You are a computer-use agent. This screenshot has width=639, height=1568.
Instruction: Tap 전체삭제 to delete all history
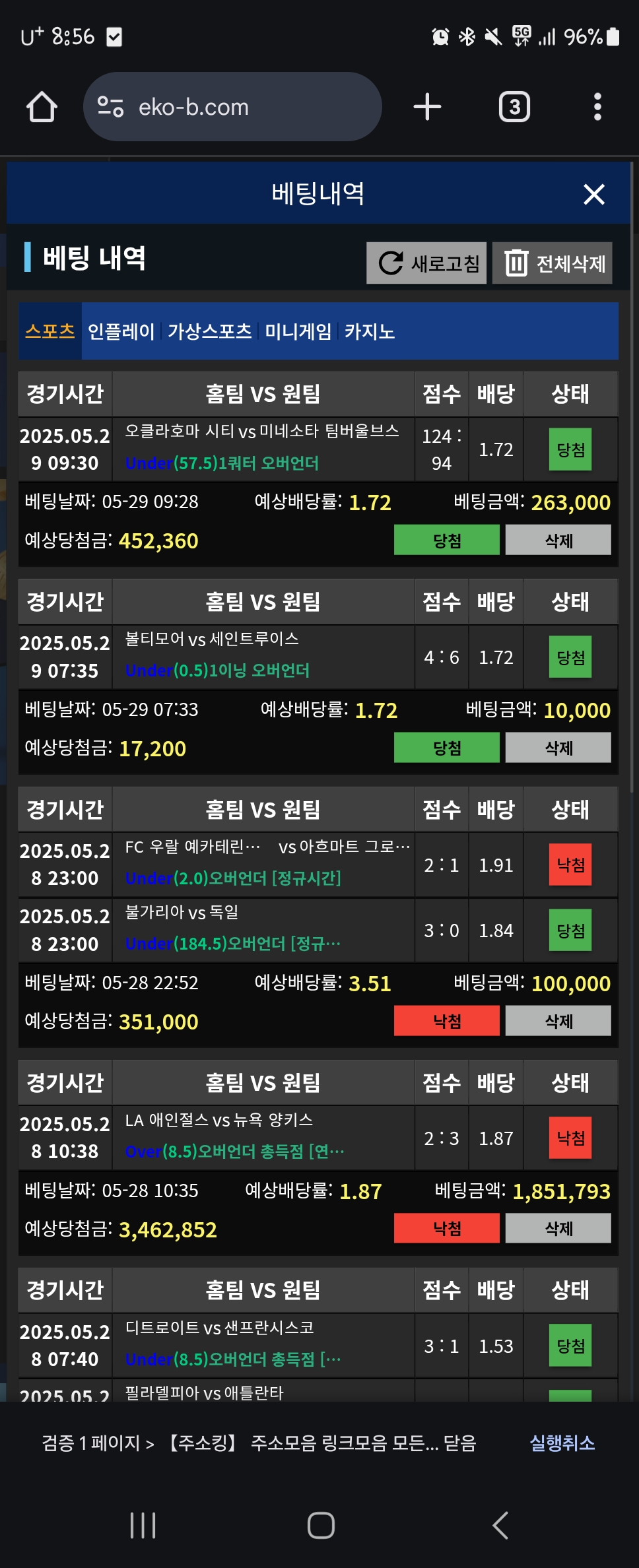[x=553, y=263]
